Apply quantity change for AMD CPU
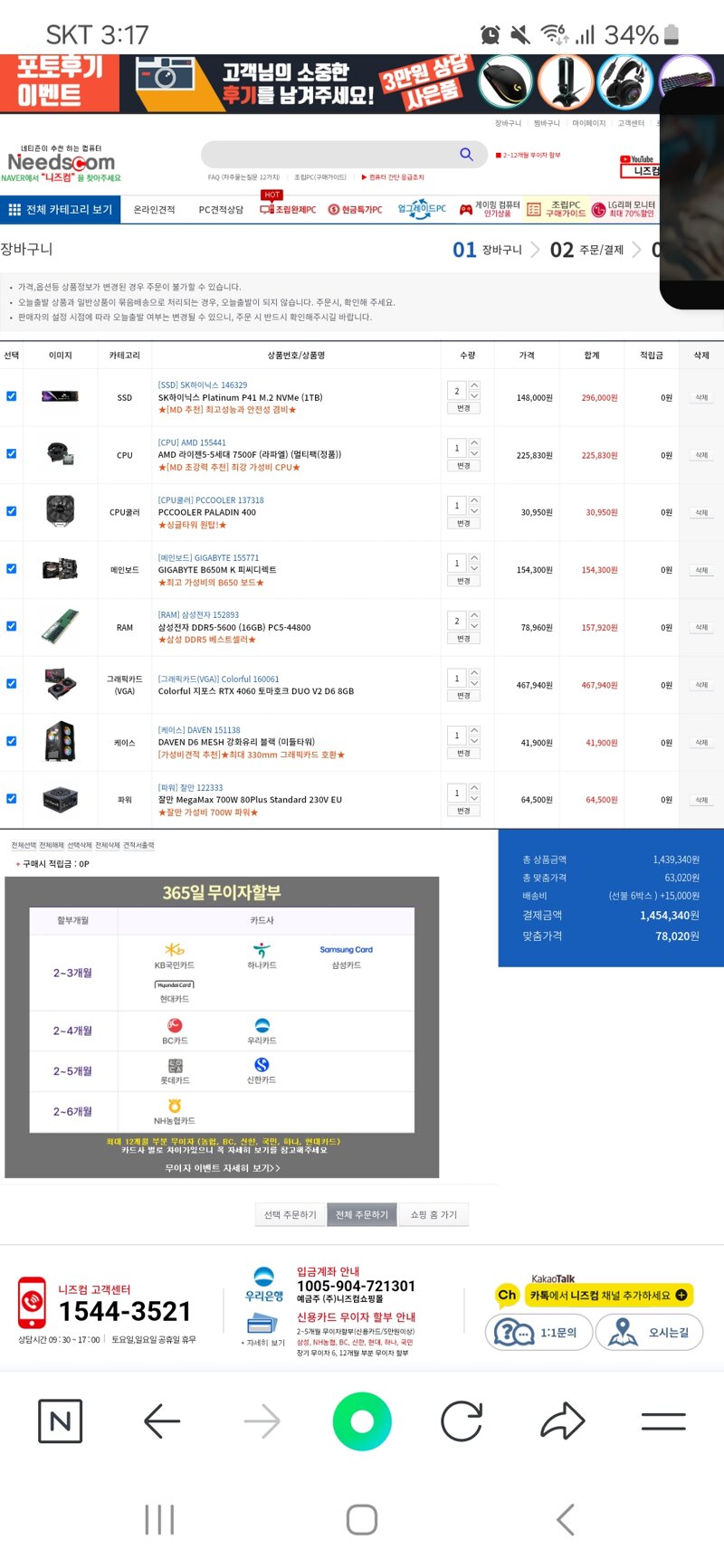The height and width of the screenshot is (1568, 724). tap(463, 466)
